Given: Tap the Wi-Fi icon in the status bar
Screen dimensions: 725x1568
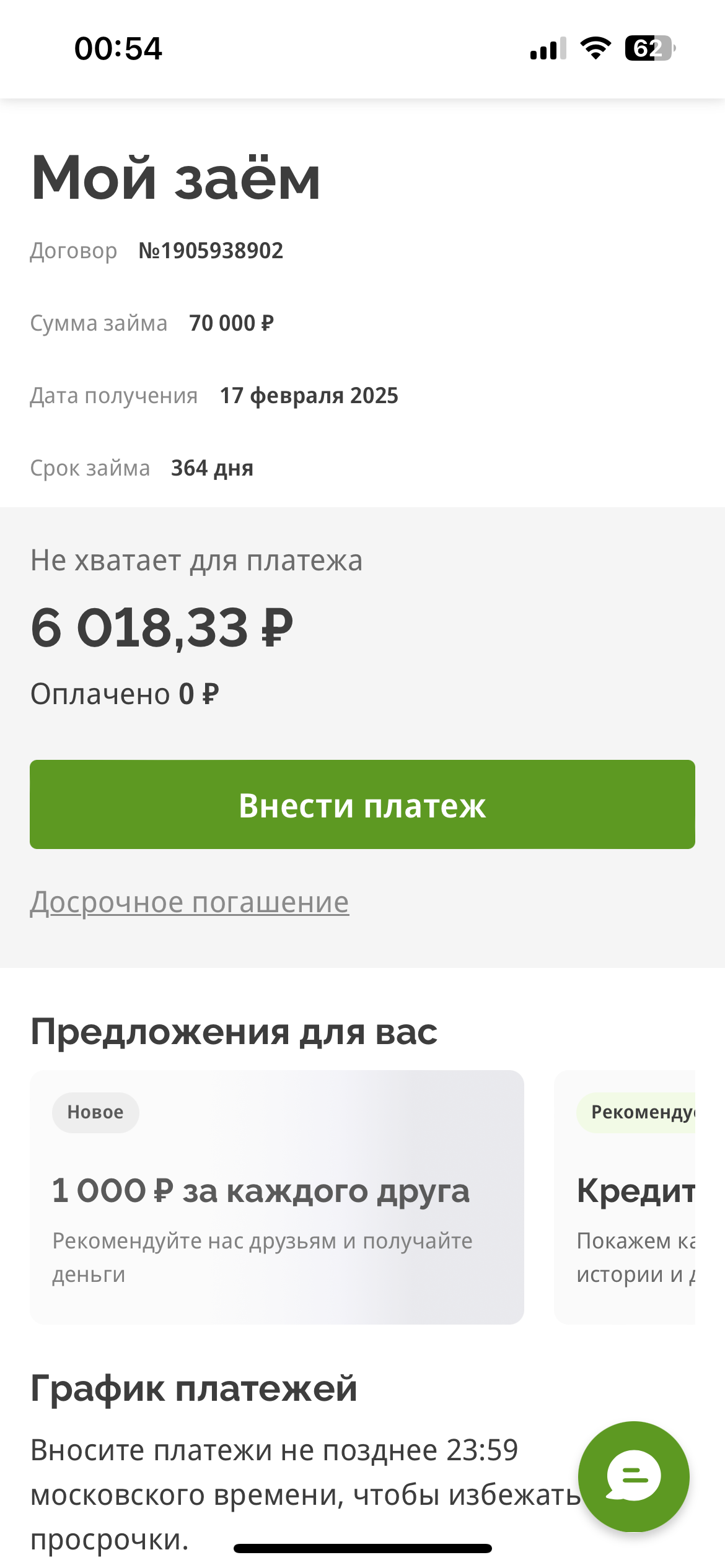Looking at the screenshot, I should click(594, 48).
